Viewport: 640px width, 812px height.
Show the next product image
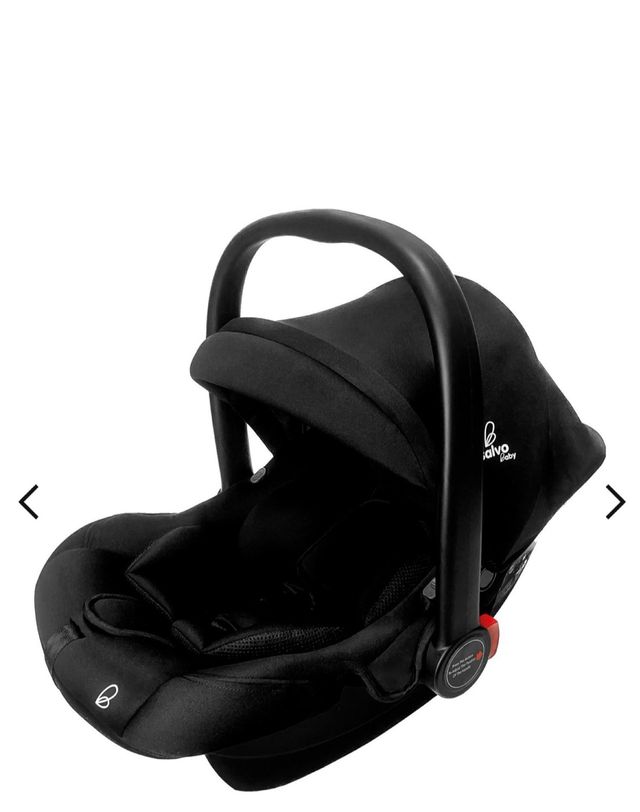[614, 501]
